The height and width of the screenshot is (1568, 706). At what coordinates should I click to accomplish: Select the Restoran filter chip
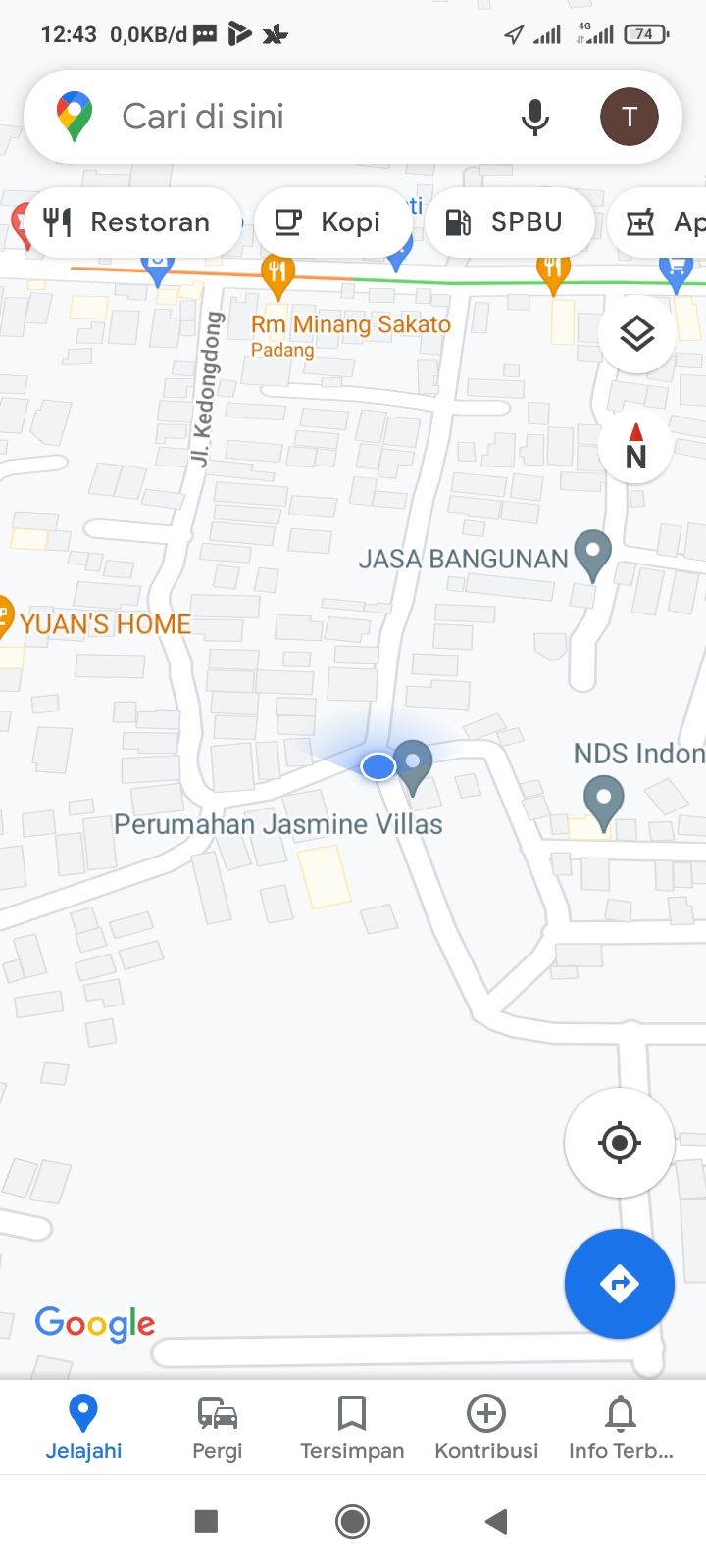coord(128,222)
